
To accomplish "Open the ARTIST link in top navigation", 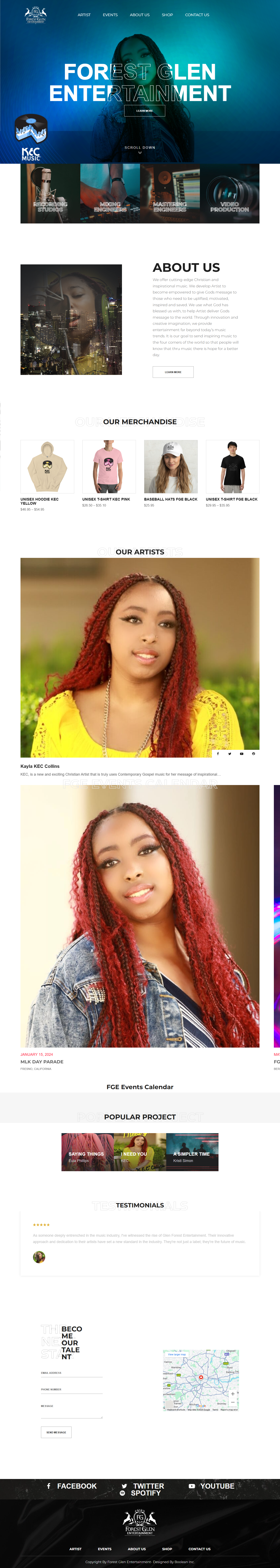I will [x=84, y=15].
